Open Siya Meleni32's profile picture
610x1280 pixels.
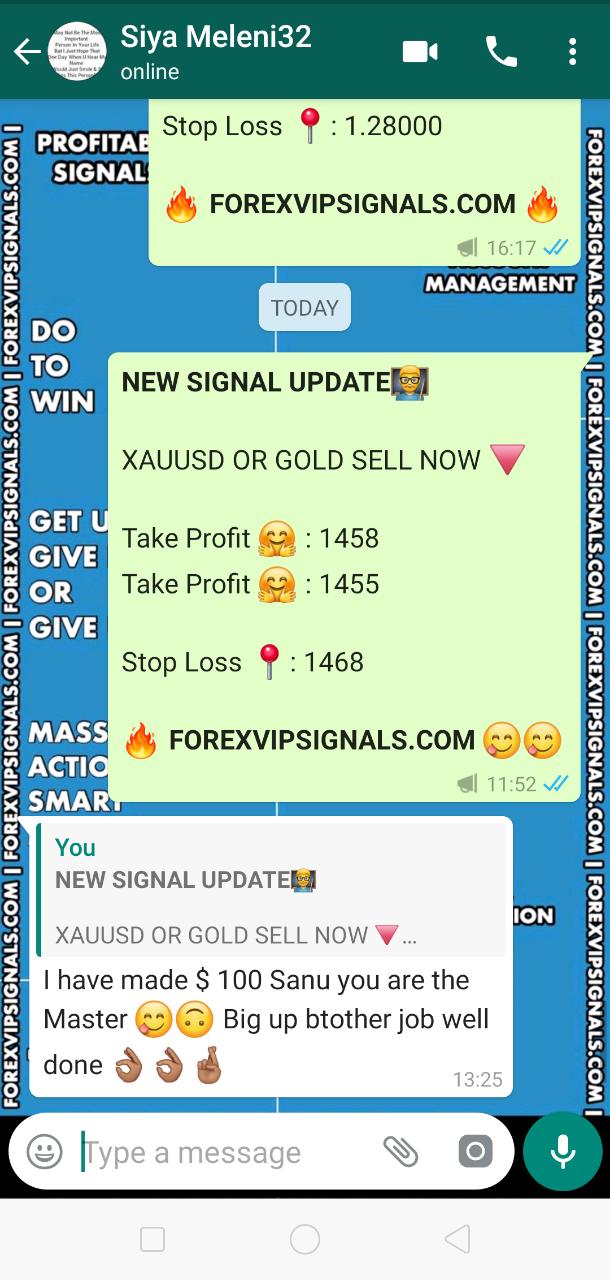tap(77, 52)
